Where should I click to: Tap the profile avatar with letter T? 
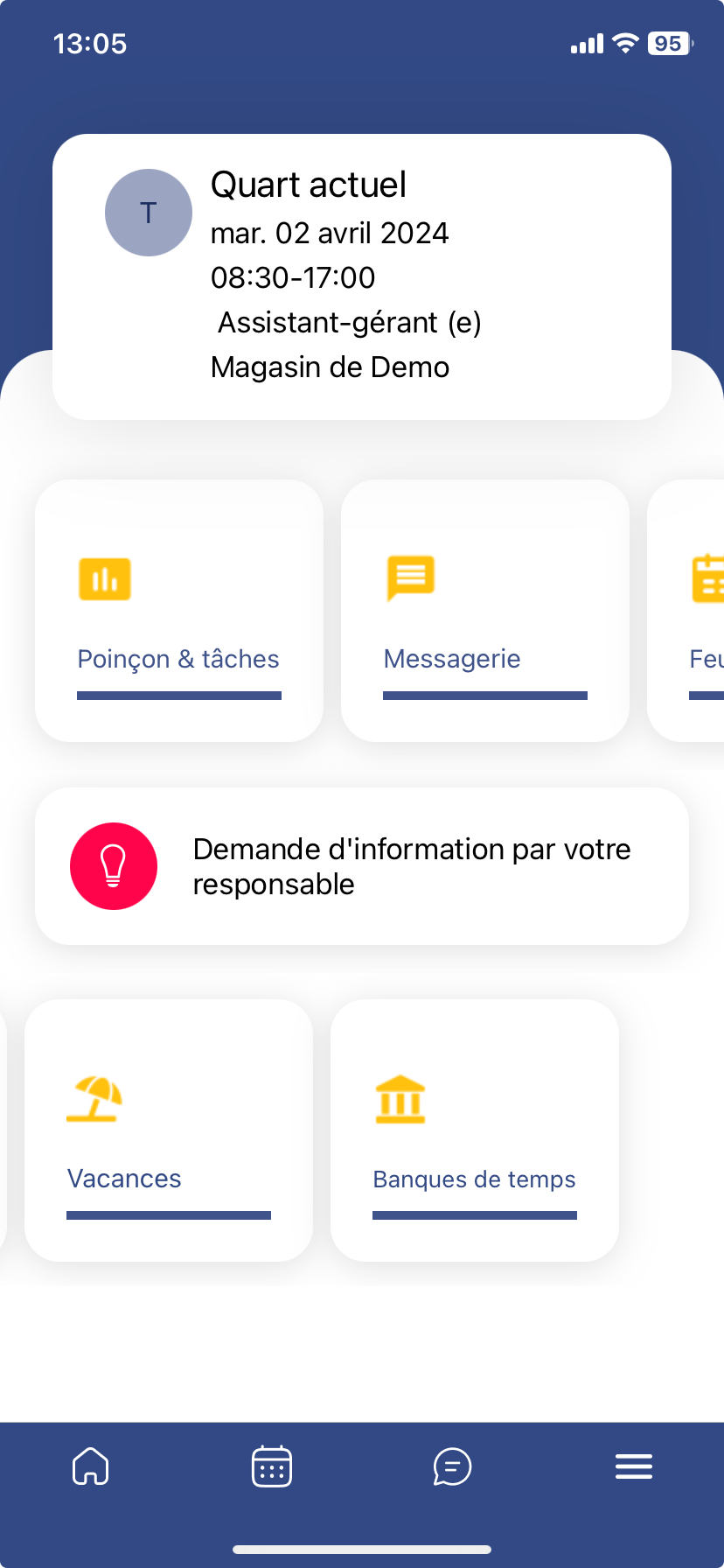pyautogui.click(x=149, y=213)
